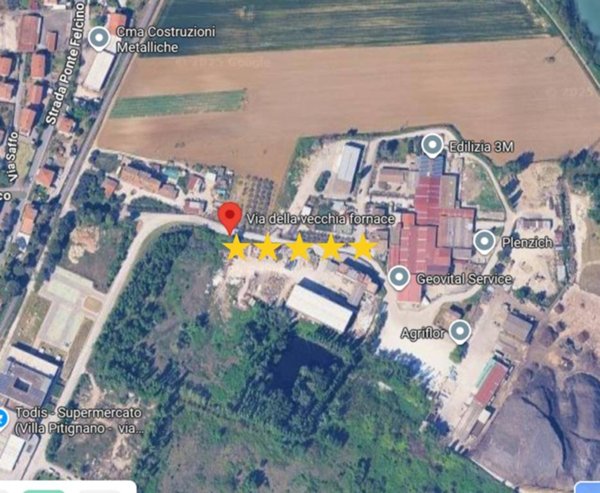Open the Cma Costruzioni Metalliche place pin
600x493 pixels.
tap(99, 38)
